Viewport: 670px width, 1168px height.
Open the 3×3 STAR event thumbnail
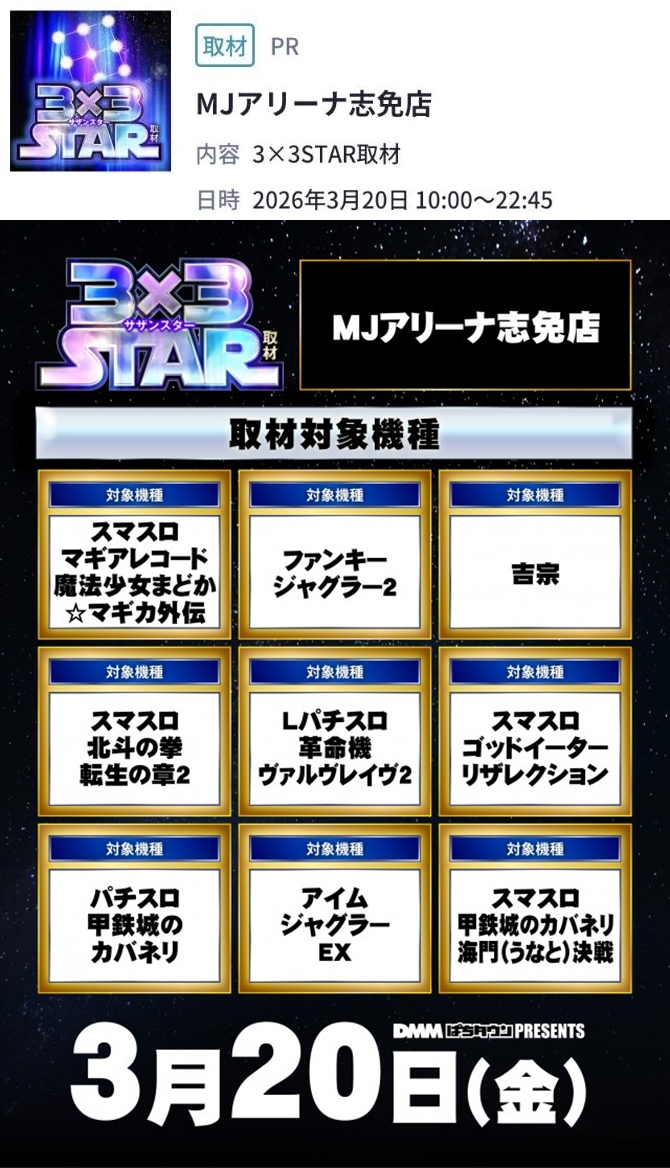[x=91, y=91]
